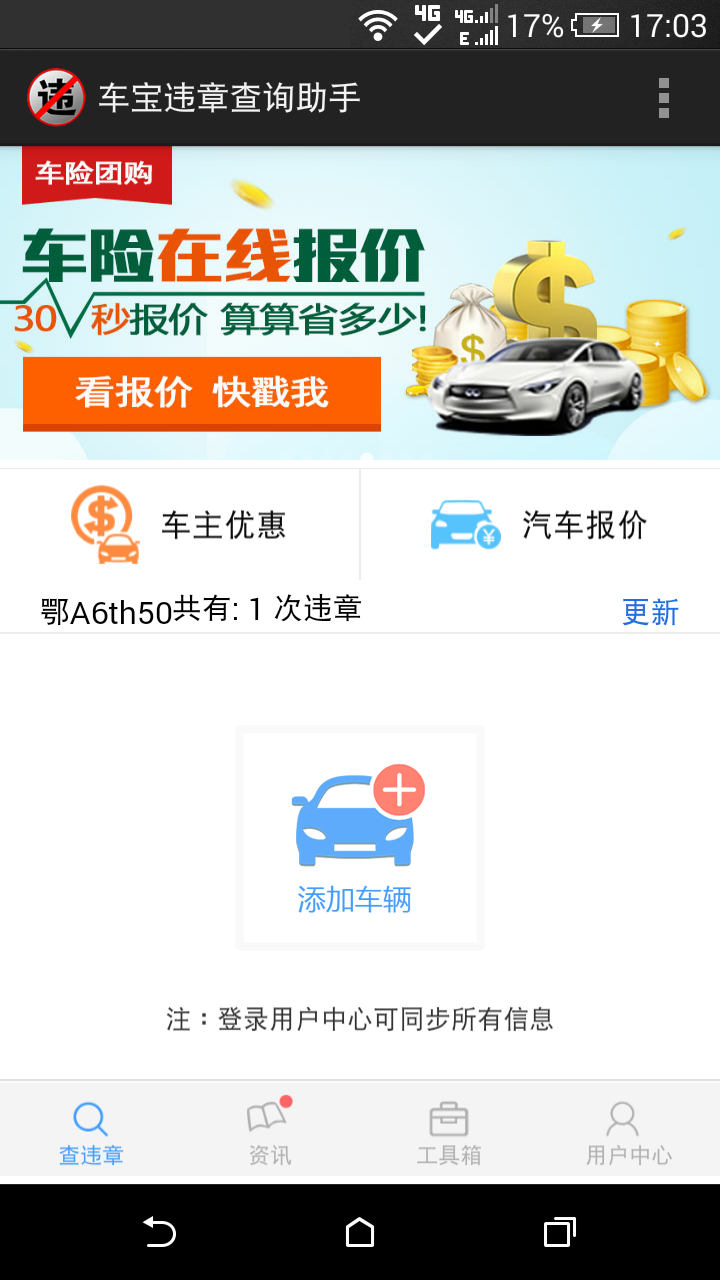
Task: Add a vehicle with 添加车辆
Action: point(359,838)
